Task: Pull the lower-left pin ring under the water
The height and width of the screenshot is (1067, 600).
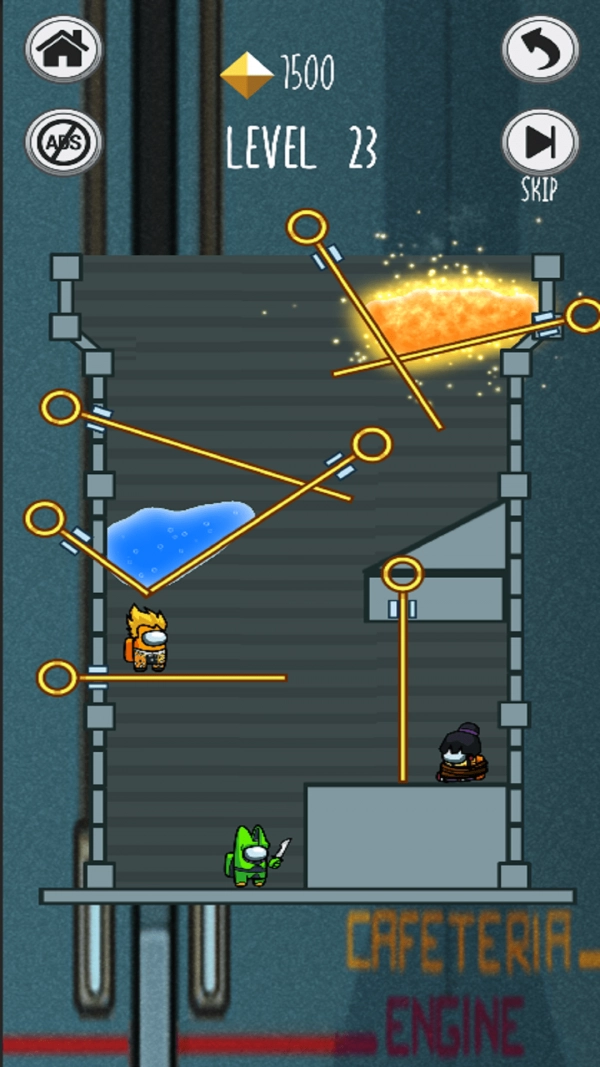Action: click(x=45, y=519)
